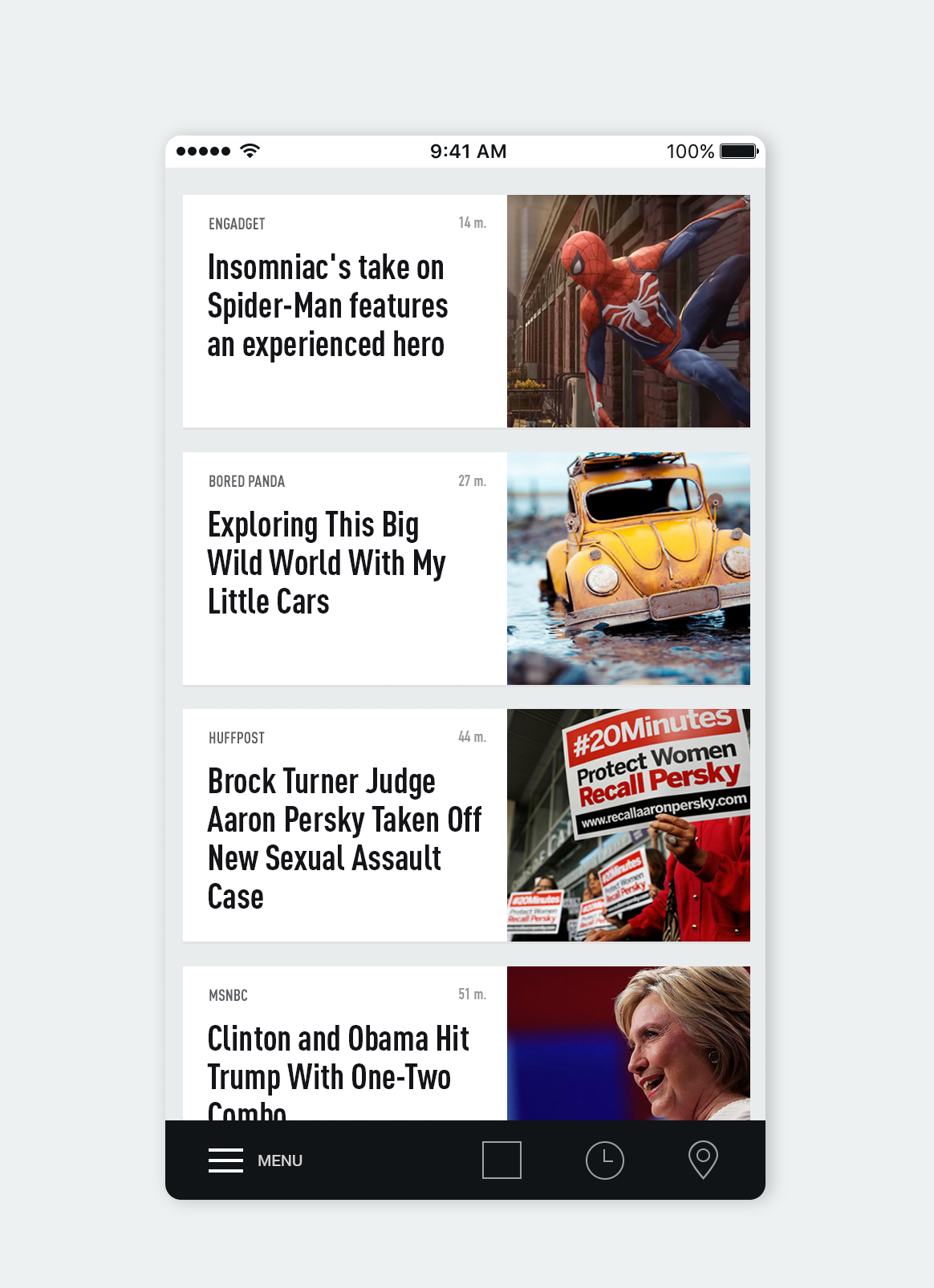
Task: Tap the square icon in bottom bar
Action: (x=502, y=1160)
